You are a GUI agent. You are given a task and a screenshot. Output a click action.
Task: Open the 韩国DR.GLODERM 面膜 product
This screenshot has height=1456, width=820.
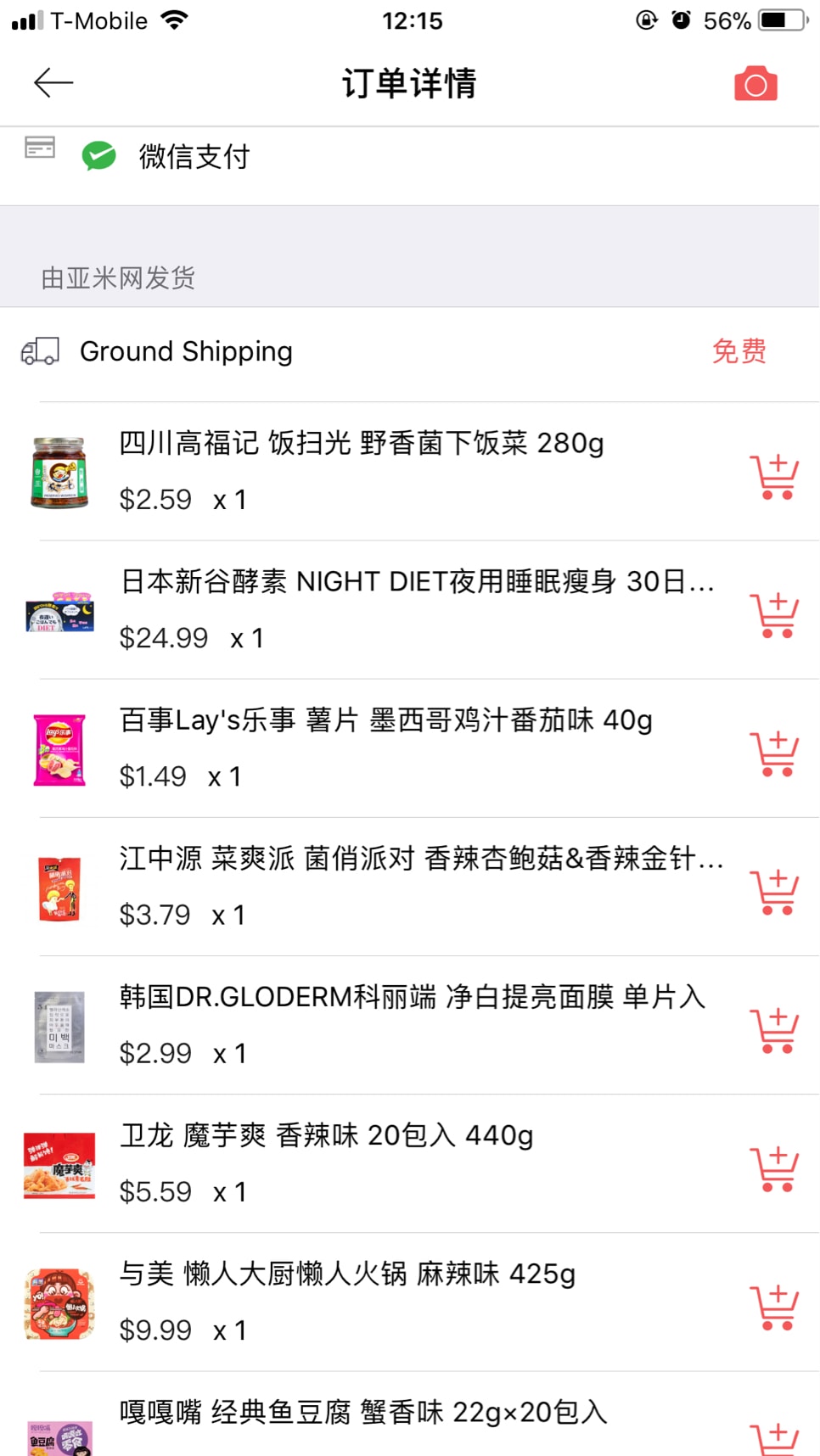point(412,997)
